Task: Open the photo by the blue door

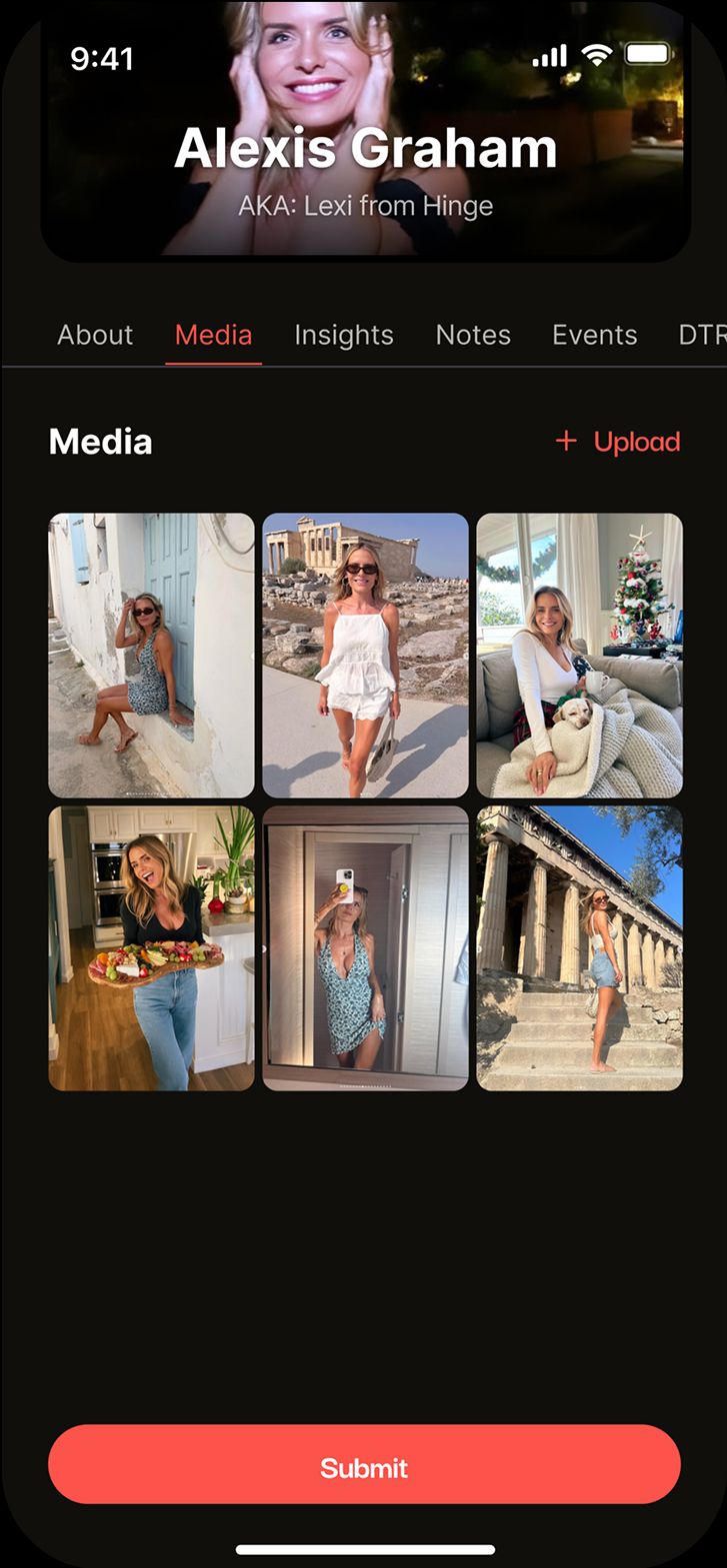Action: coord(151,655)
